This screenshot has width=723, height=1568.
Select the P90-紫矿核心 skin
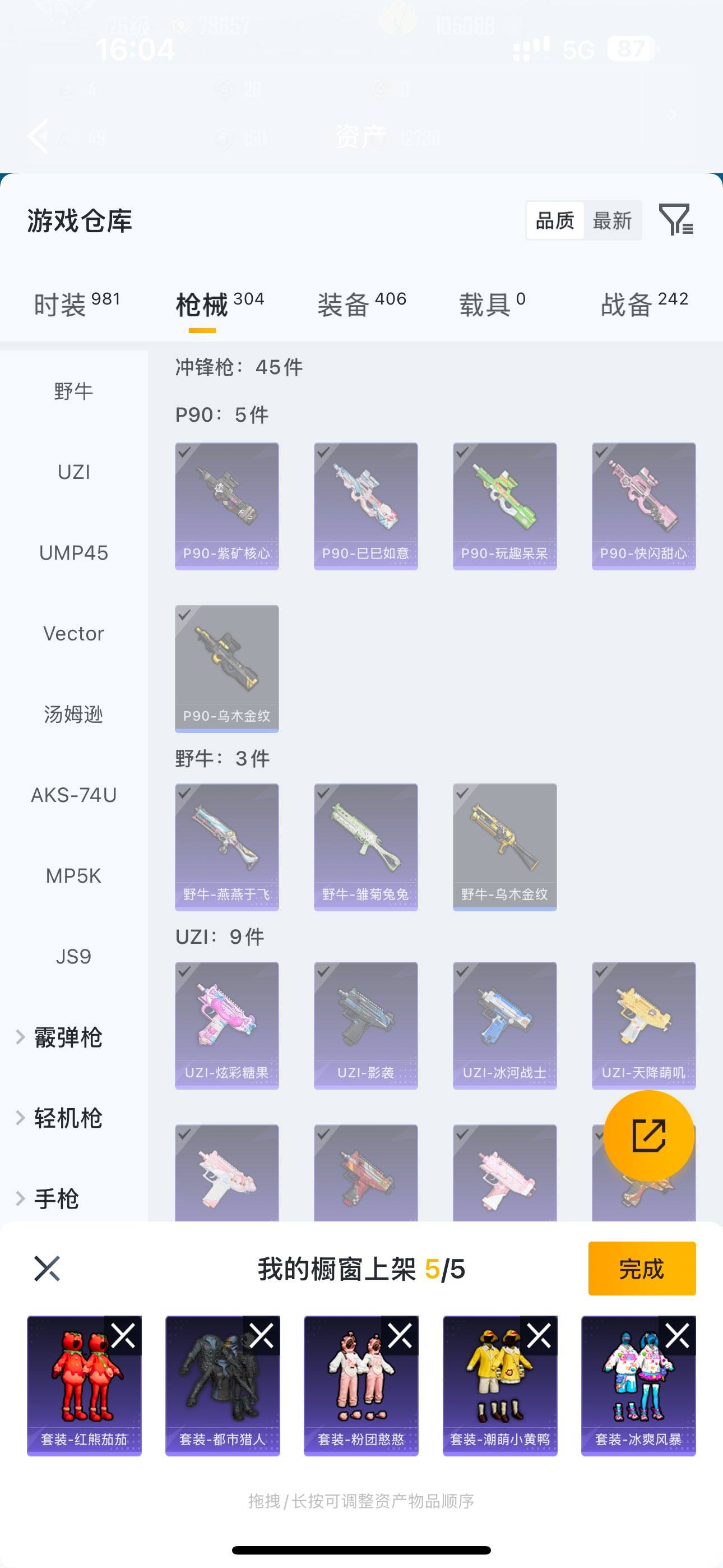[226, 506]
